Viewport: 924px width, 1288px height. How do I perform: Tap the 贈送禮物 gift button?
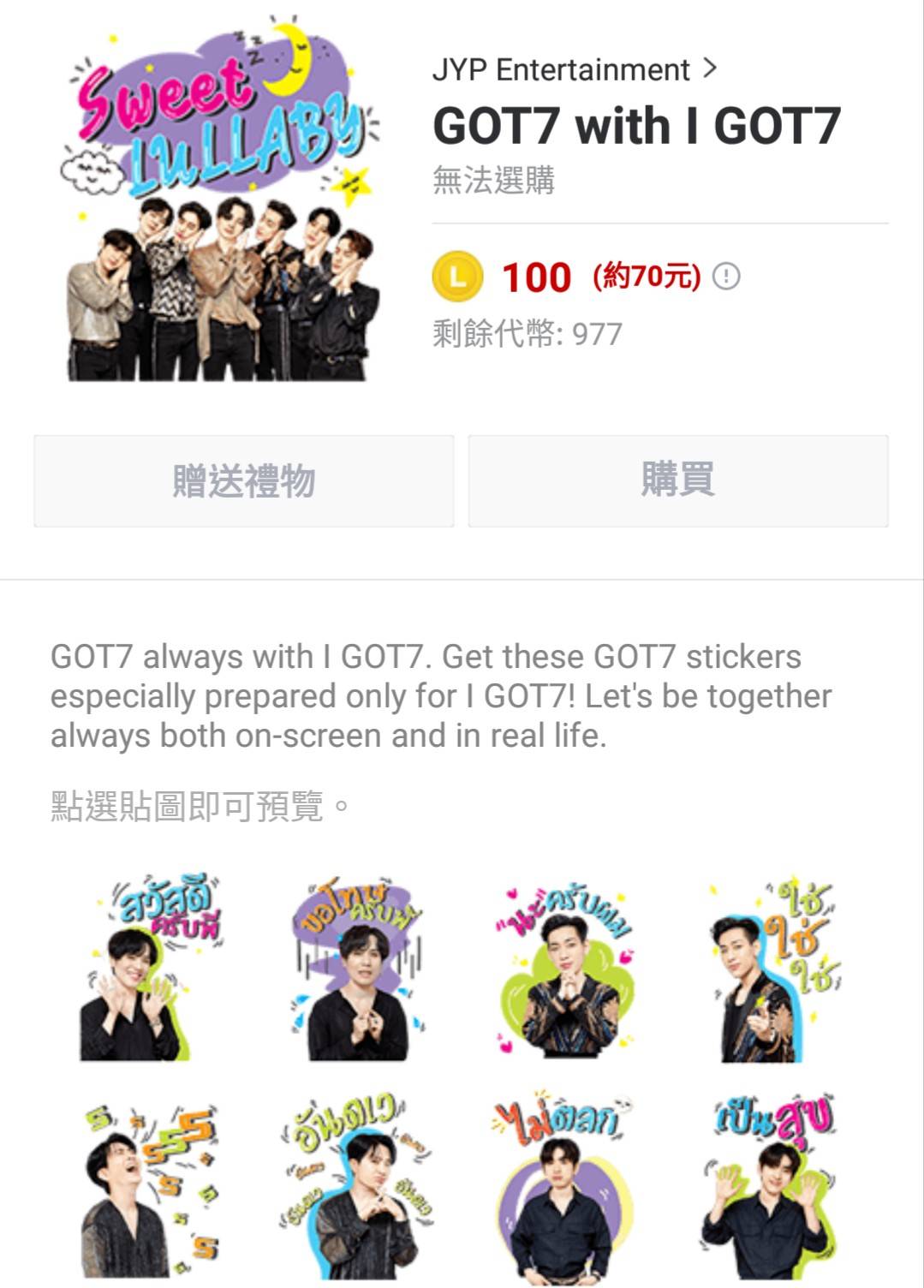(244, 480)
